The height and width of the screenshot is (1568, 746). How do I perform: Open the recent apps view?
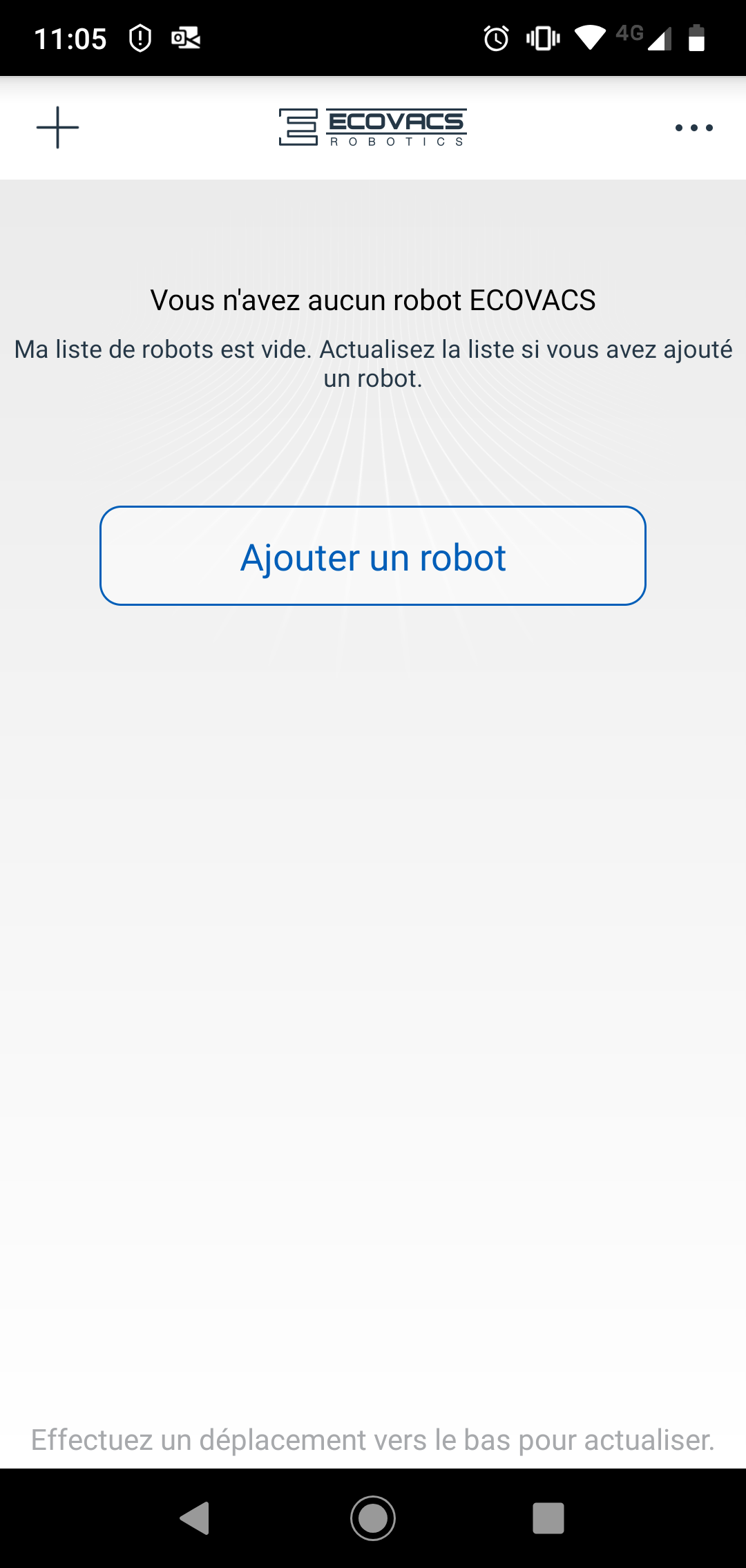(548, 1518)
